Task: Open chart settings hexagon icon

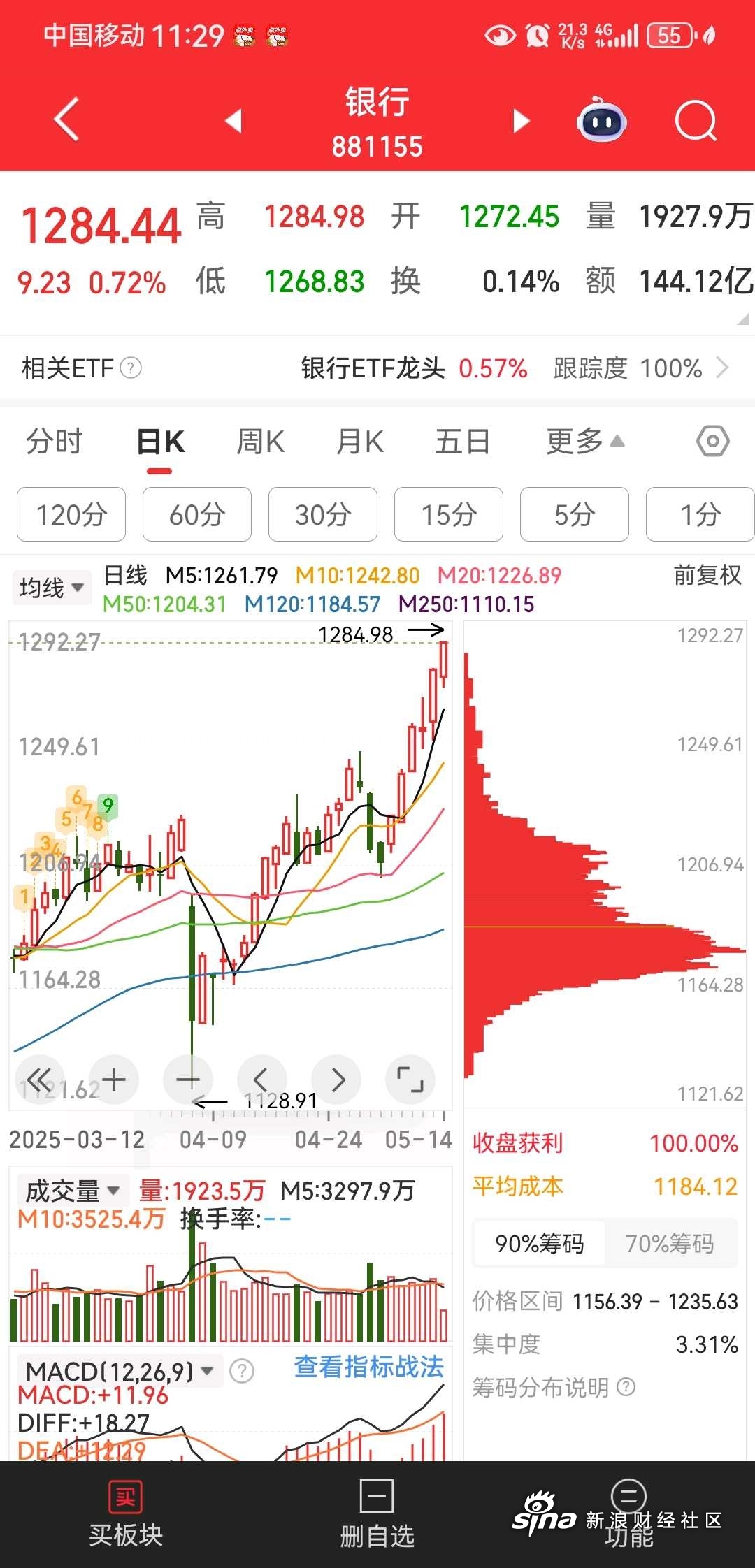Action: click(x=713, y=442)
